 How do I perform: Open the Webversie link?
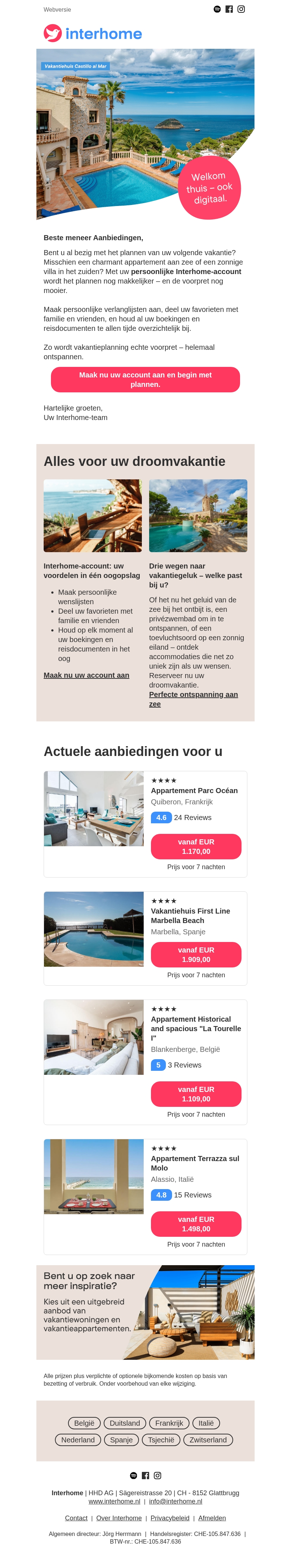pos(57,10)
